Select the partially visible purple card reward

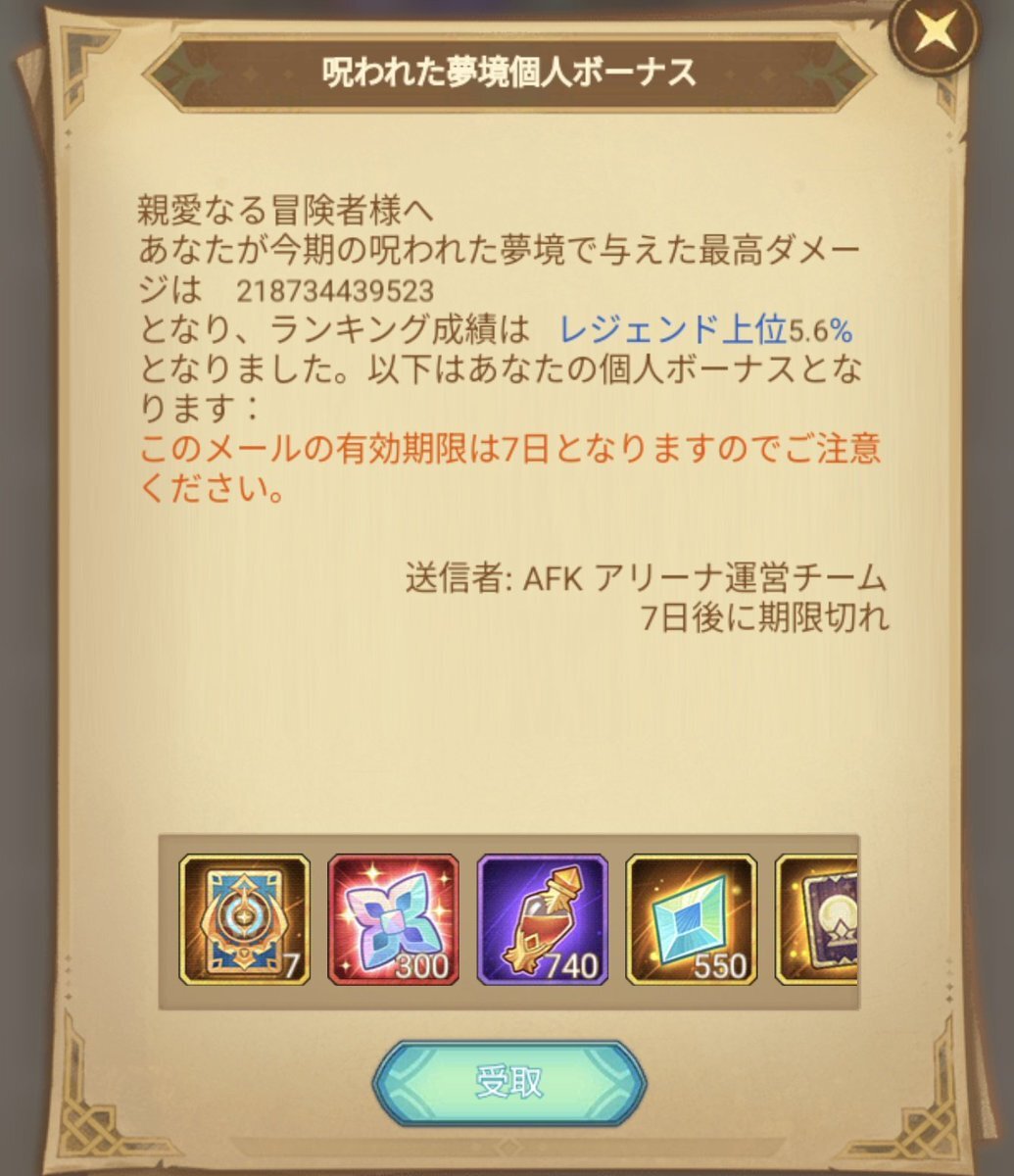click(817, 919)
